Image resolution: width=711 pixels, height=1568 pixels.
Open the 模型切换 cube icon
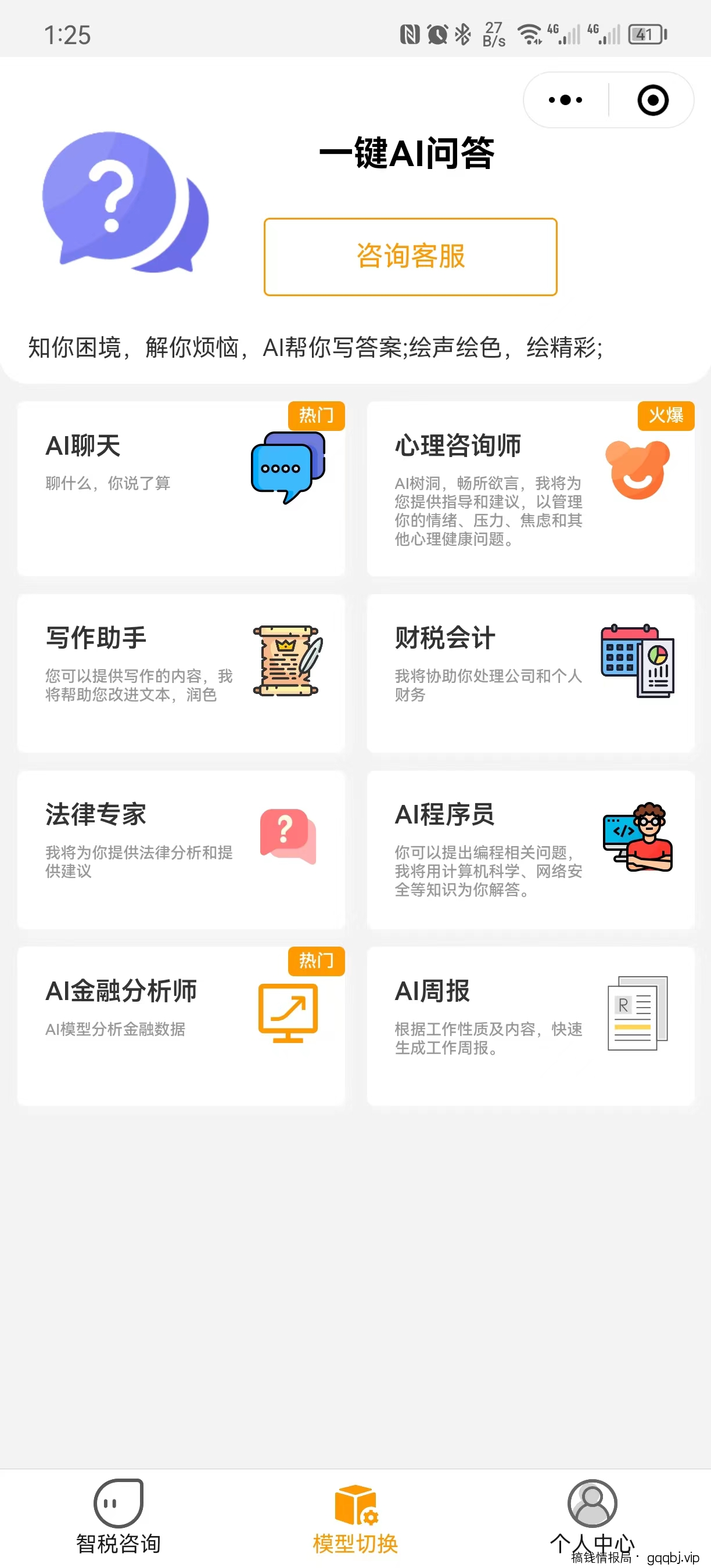355,1501
